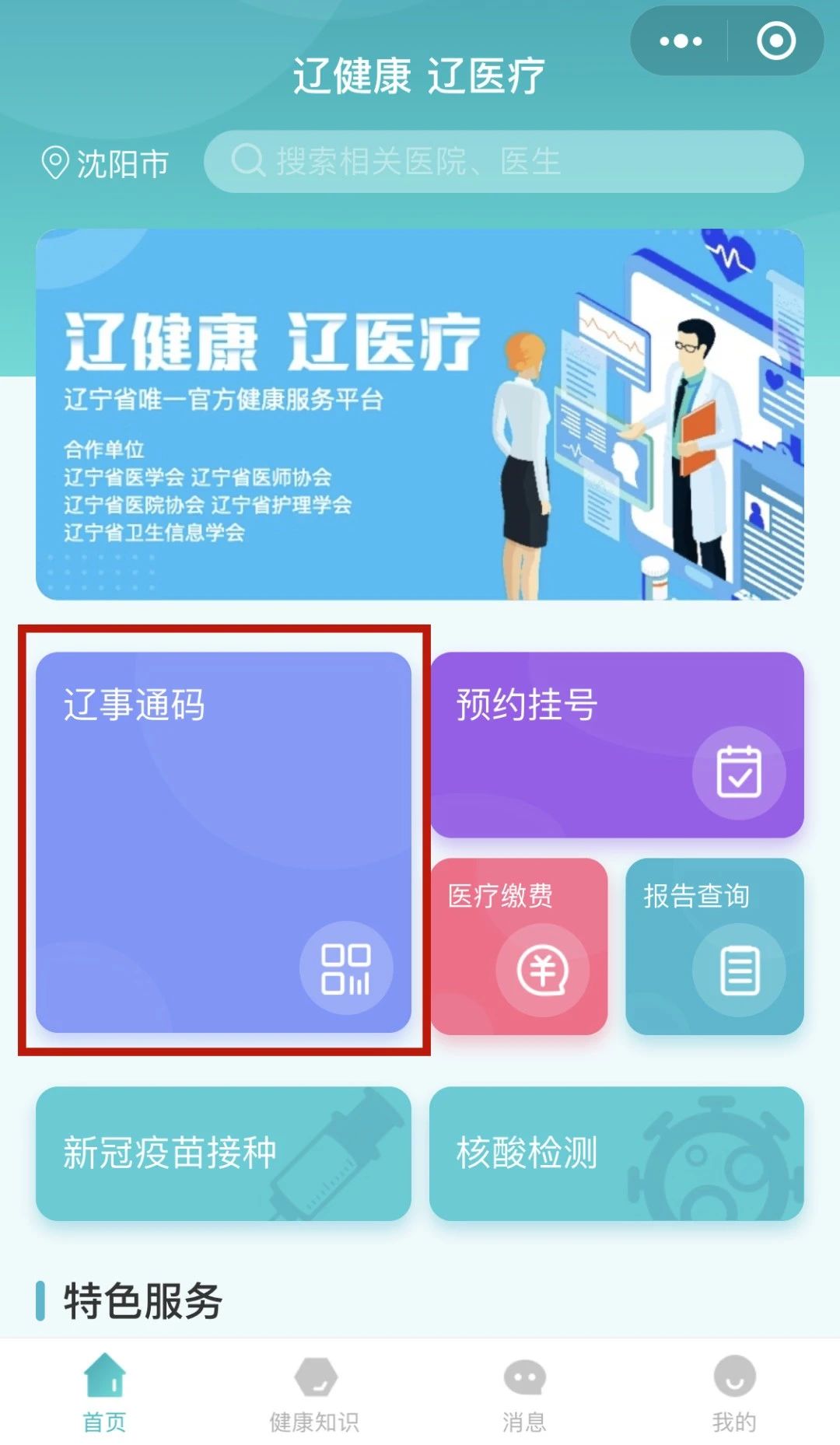Viewport: 840px width, 1445px height.
Task: Switch to the 健康知识 tab
Action: click(315, 1394)
